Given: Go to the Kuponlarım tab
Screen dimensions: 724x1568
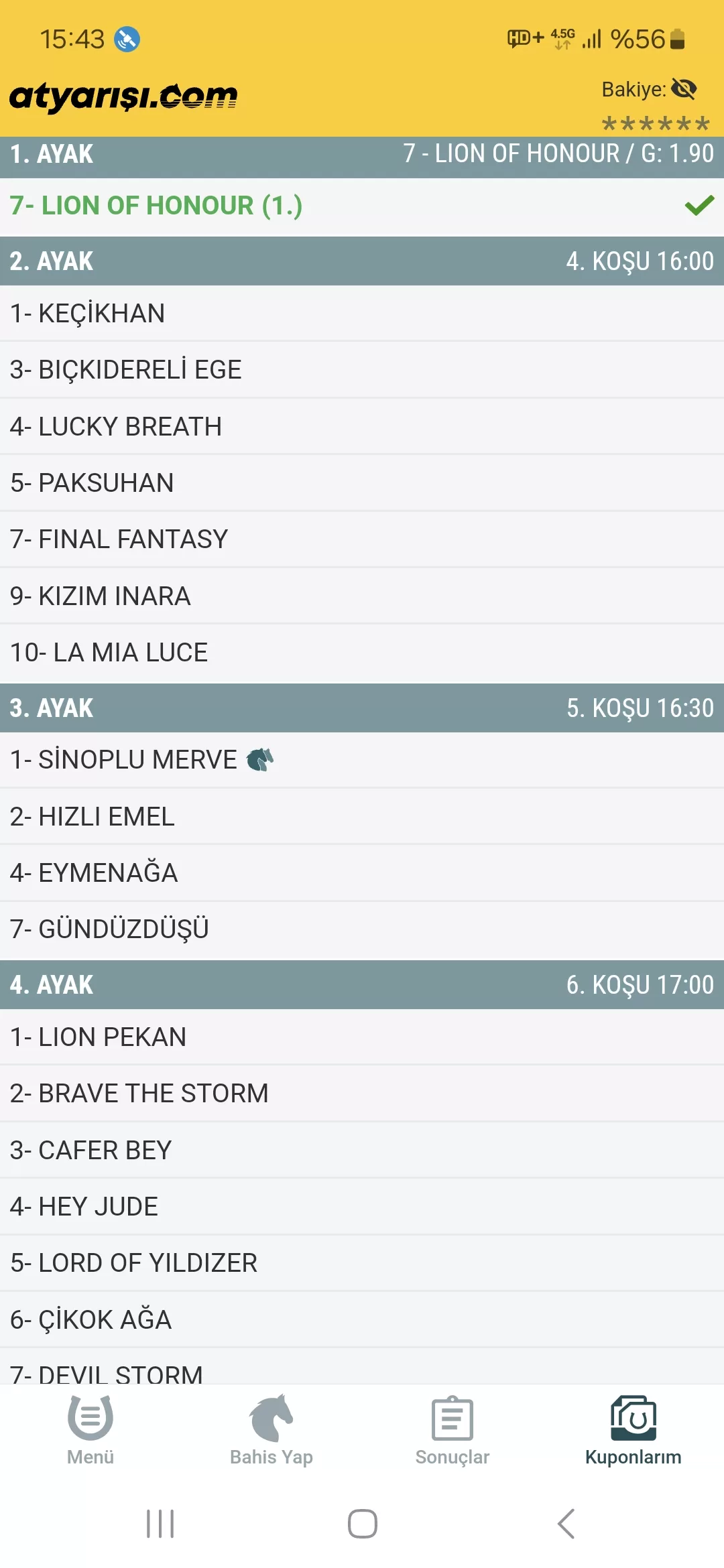Looking at the screenshot, I should (633, 1430).
